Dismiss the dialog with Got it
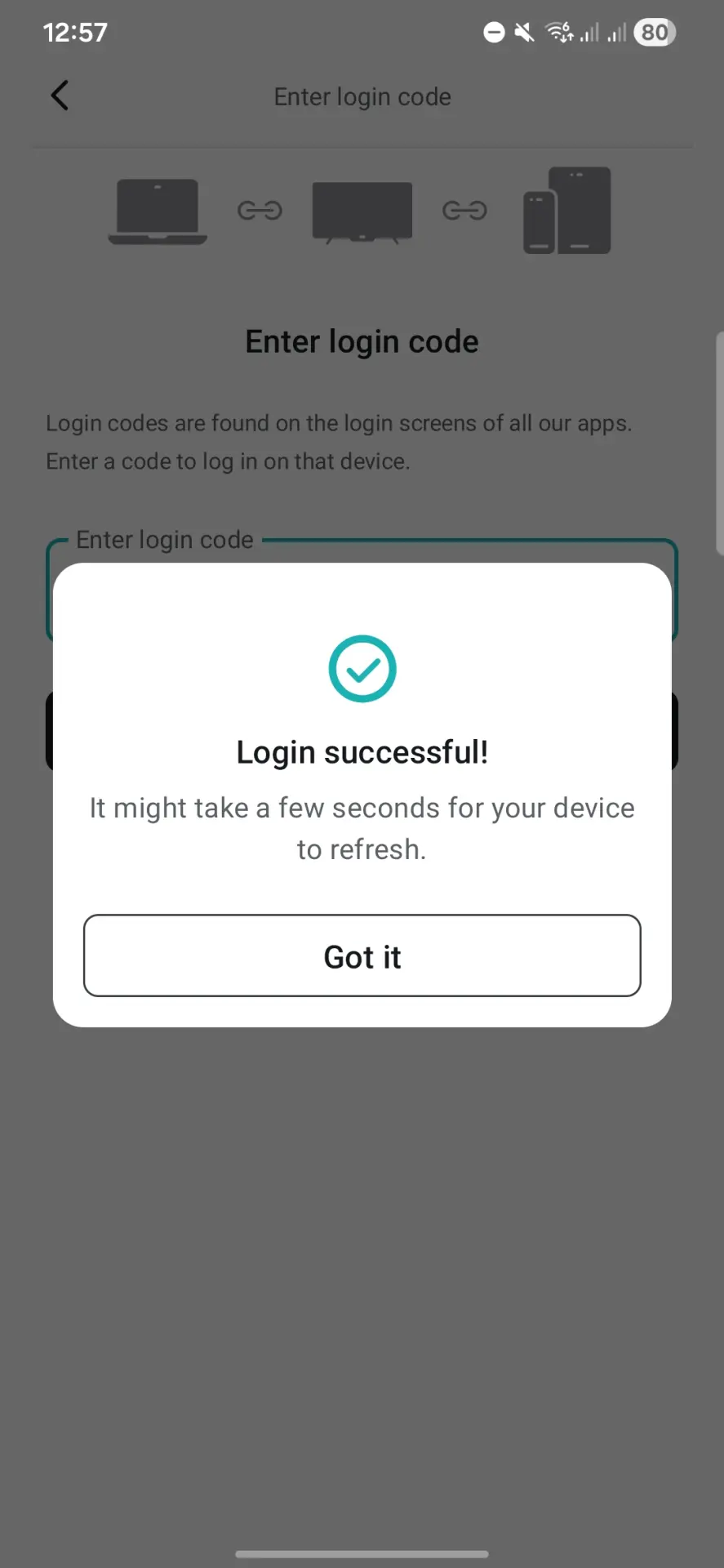724x1568 pixels. click(x=362, y=955)
